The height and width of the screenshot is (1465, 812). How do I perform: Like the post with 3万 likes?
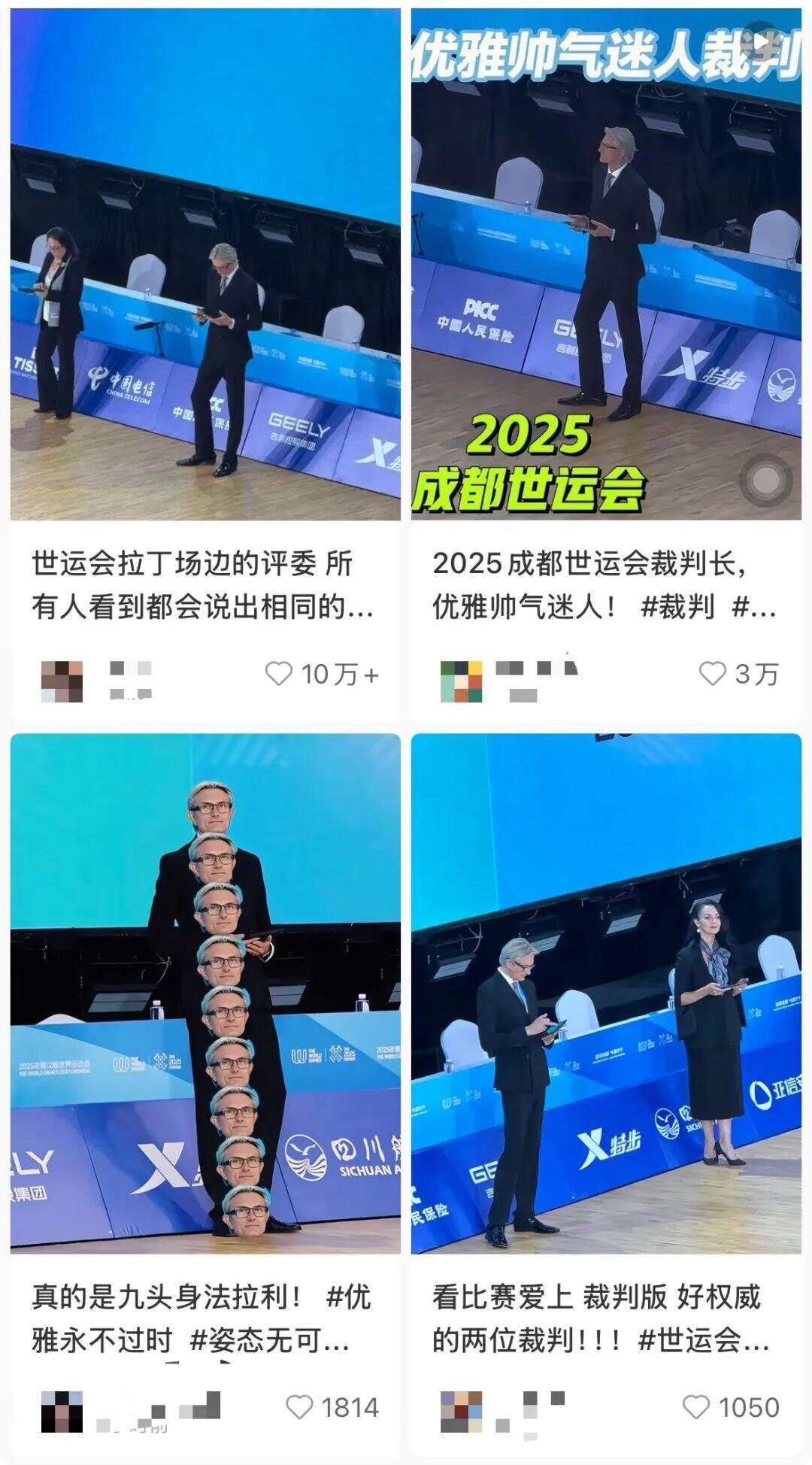(712, 673)
